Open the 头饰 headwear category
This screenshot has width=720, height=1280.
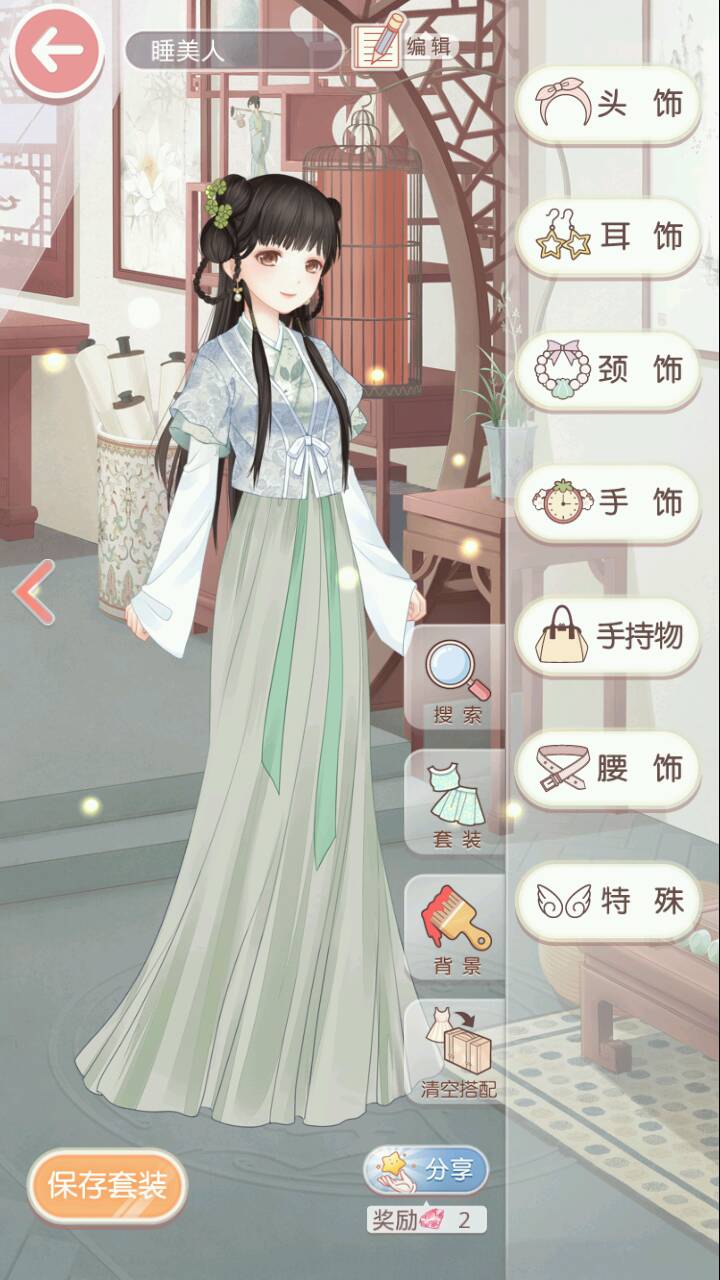click(x=608, y=104)
